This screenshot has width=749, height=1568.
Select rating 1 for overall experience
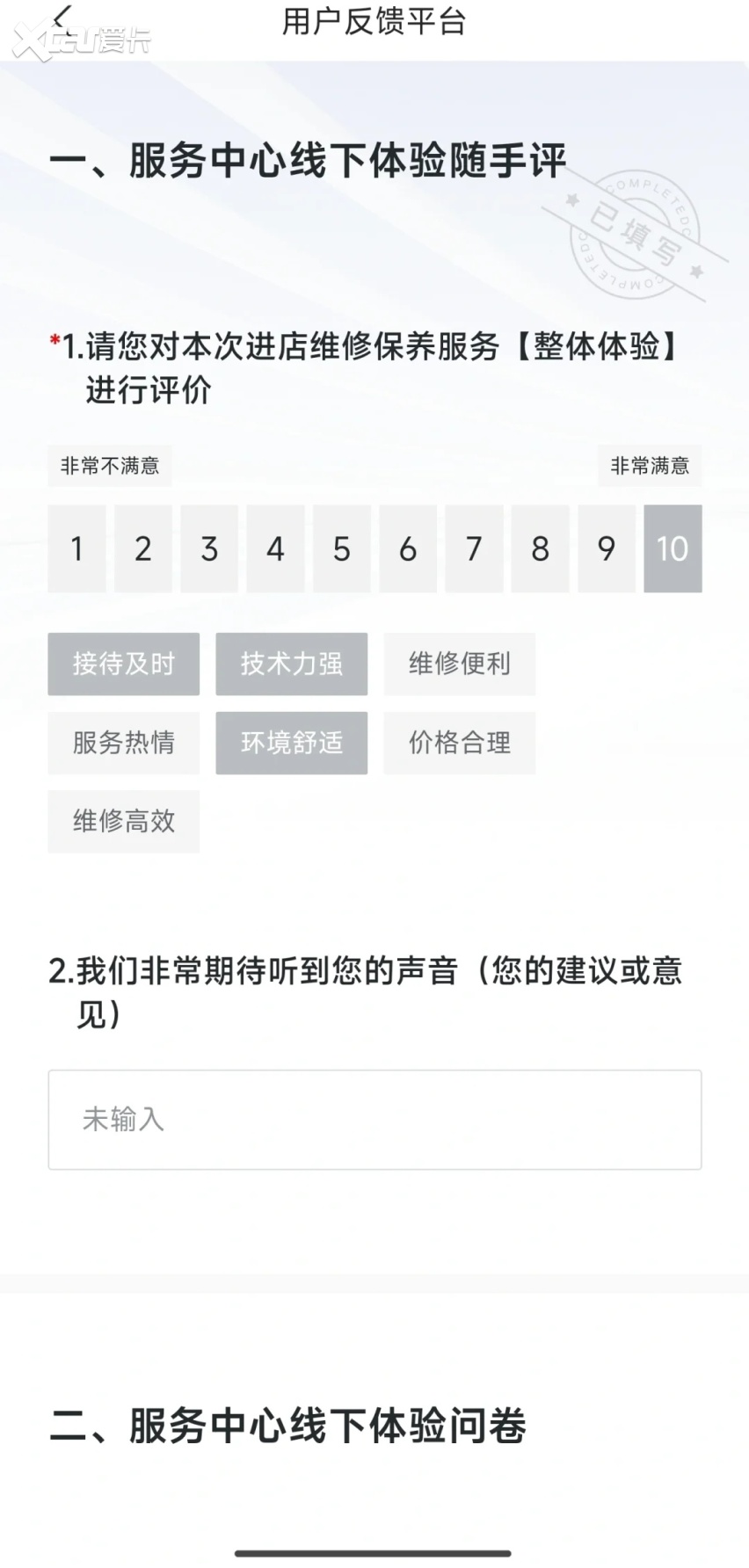[76, 548]
